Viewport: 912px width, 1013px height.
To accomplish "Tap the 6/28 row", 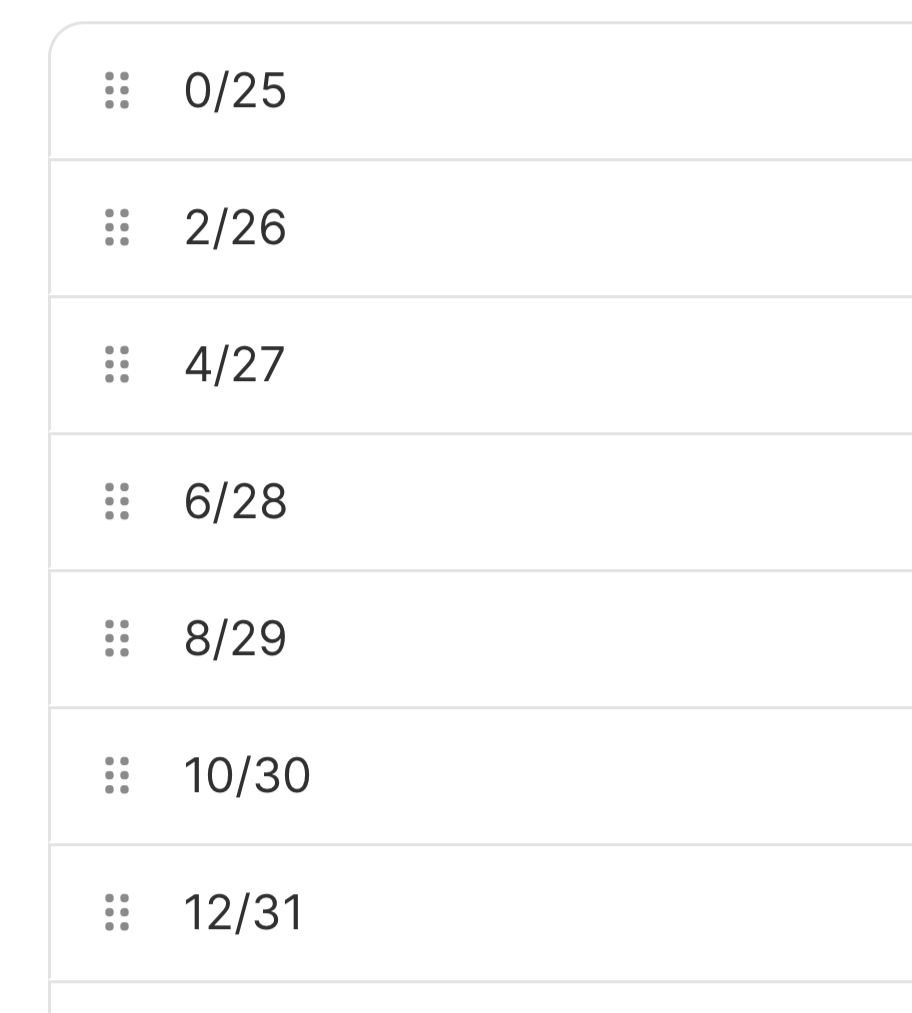I will point(235,502).
